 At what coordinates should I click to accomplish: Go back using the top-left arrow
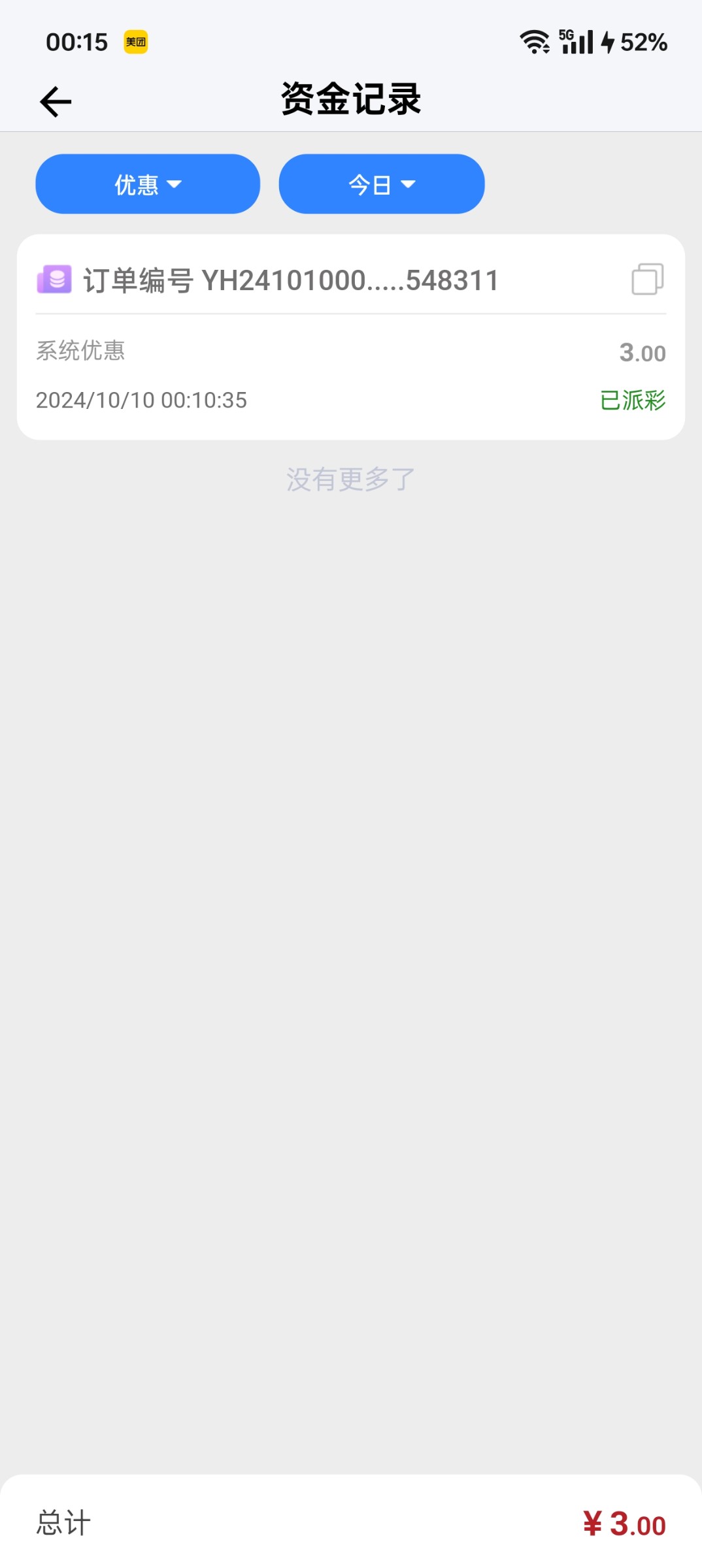[x=56, y=102]
